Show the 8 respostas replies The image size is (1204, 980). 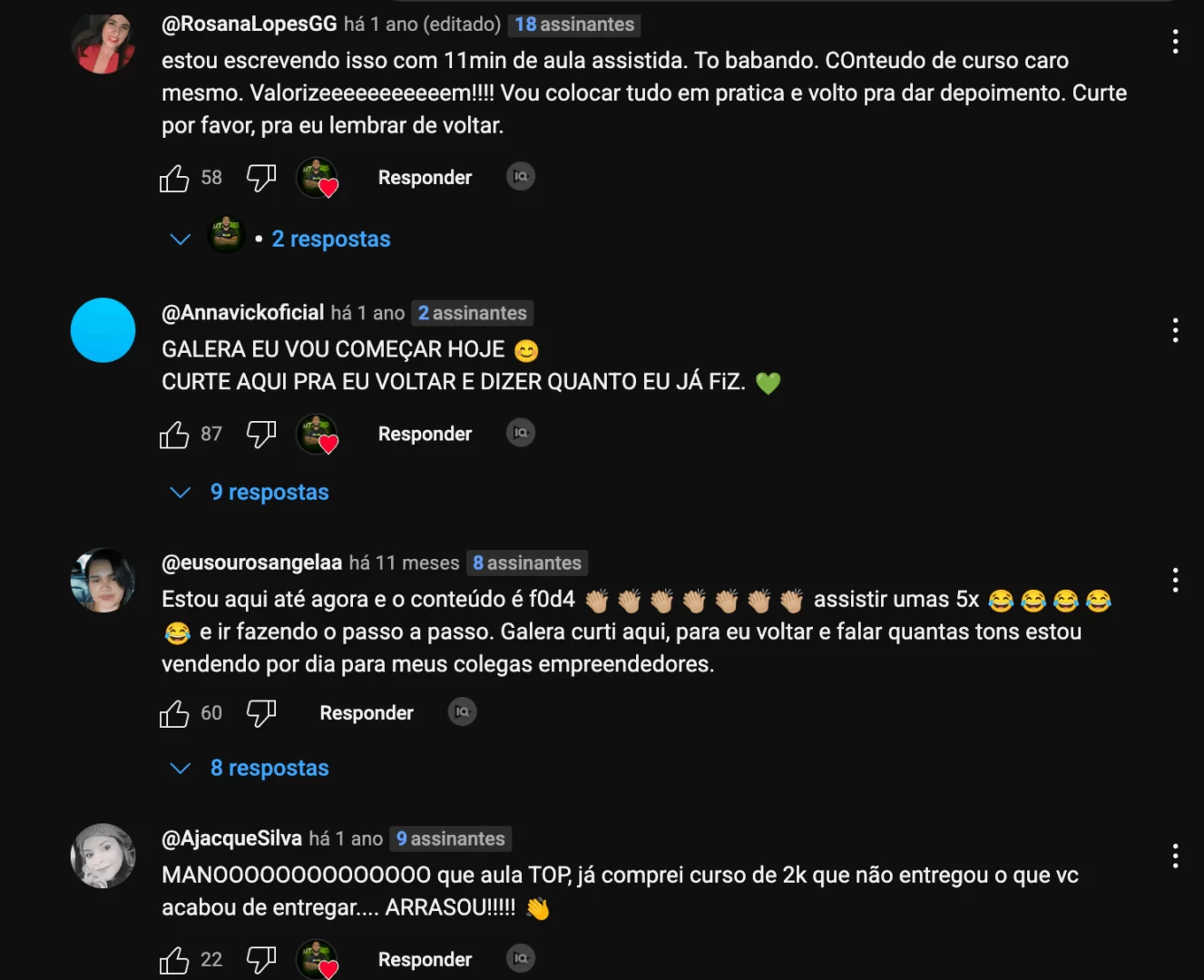click(x=269, y=769)
